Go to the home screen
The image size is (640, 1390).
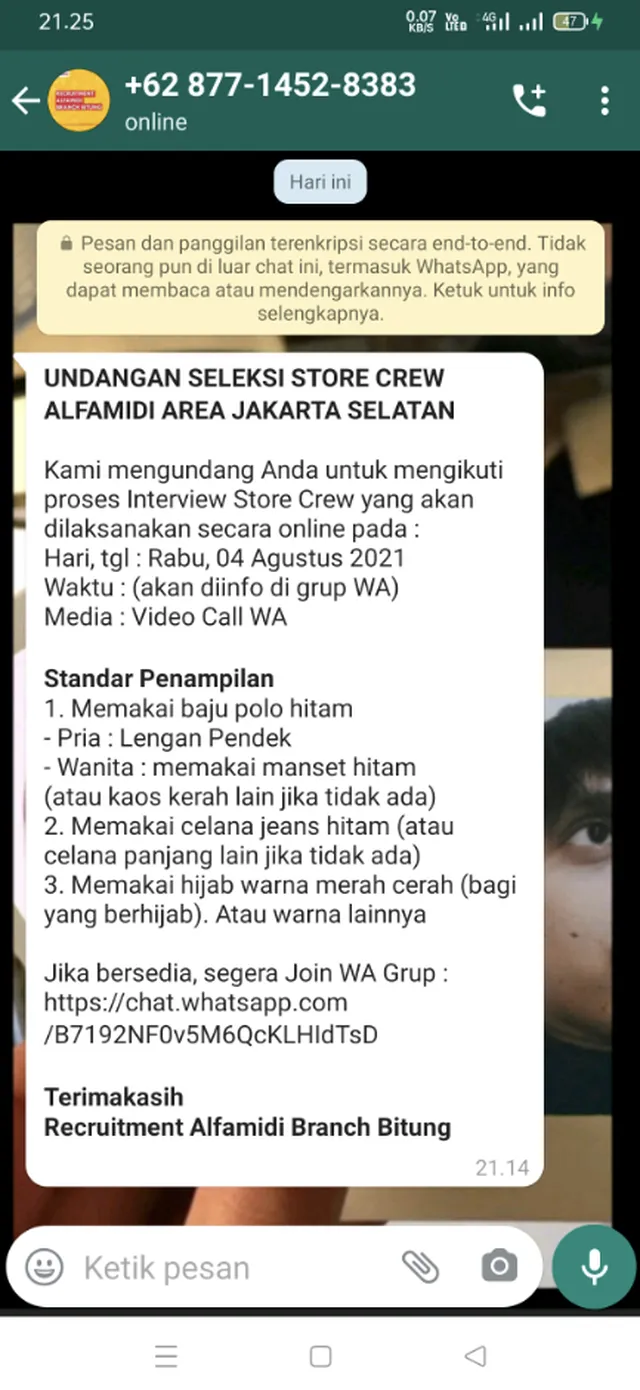coord(320,1356)
